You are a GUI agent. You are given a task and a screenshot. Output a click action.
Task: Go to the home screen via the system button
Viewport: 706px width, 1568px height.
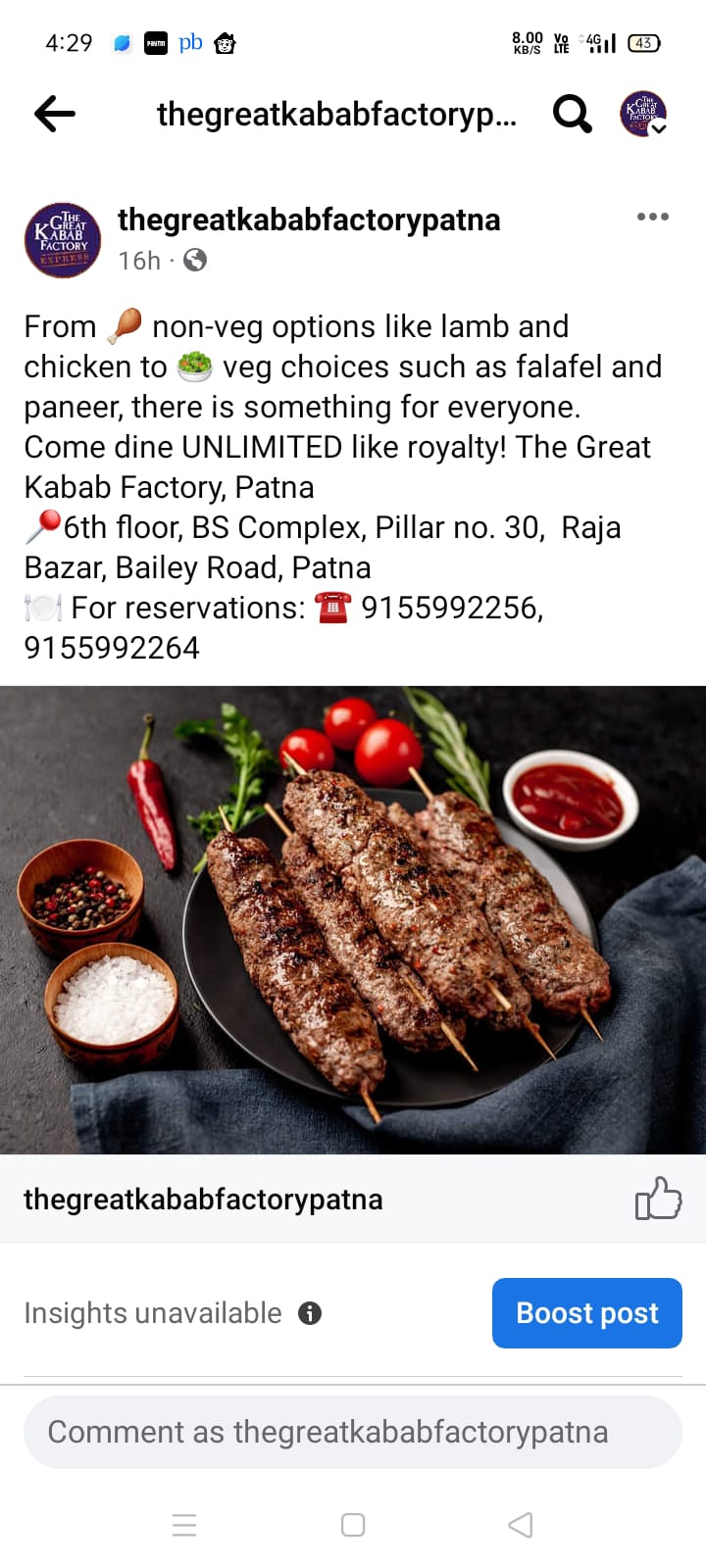(353, 1525)
